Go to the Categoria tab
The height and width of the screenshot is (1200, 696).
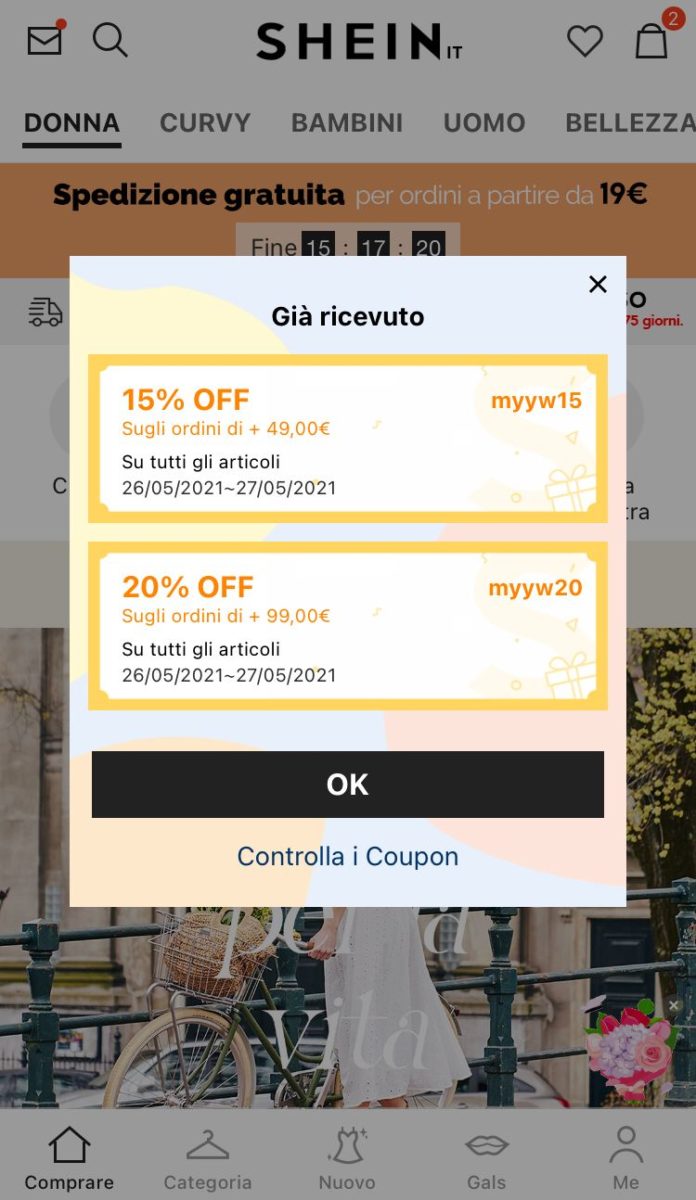[x=208, y=1158]
